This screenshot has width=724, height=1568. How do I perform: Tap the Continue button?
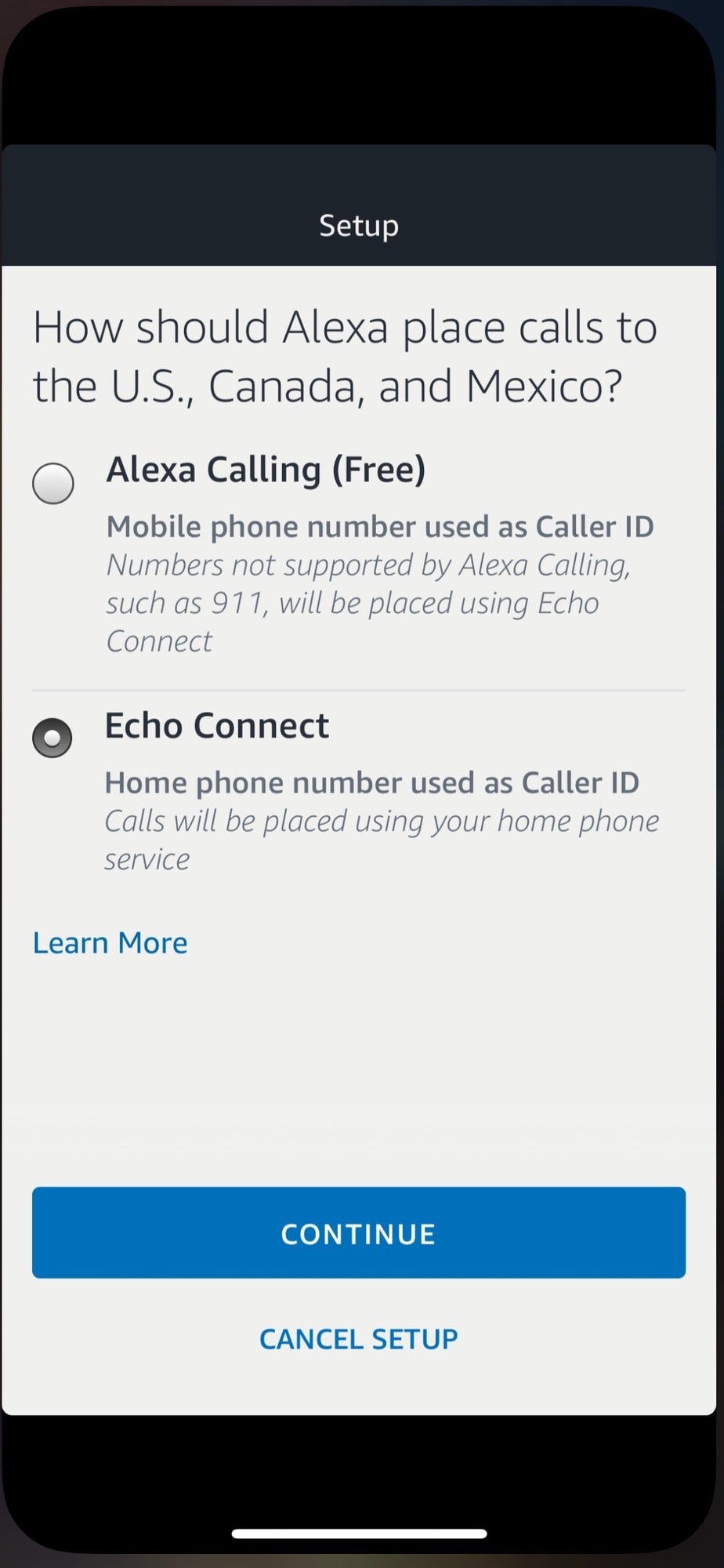pos(359,1233)
